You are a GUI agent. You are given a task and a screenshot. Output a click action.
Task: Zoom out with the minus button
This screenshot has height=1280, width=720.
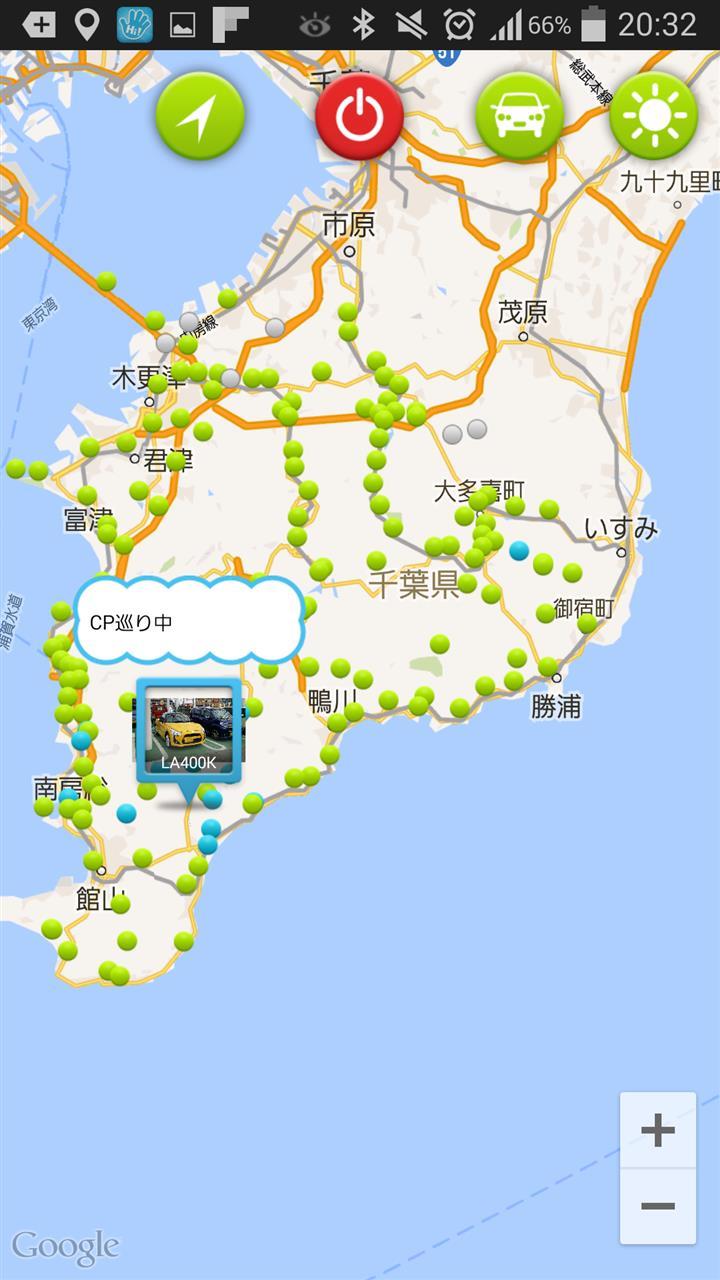(657, 1206)
